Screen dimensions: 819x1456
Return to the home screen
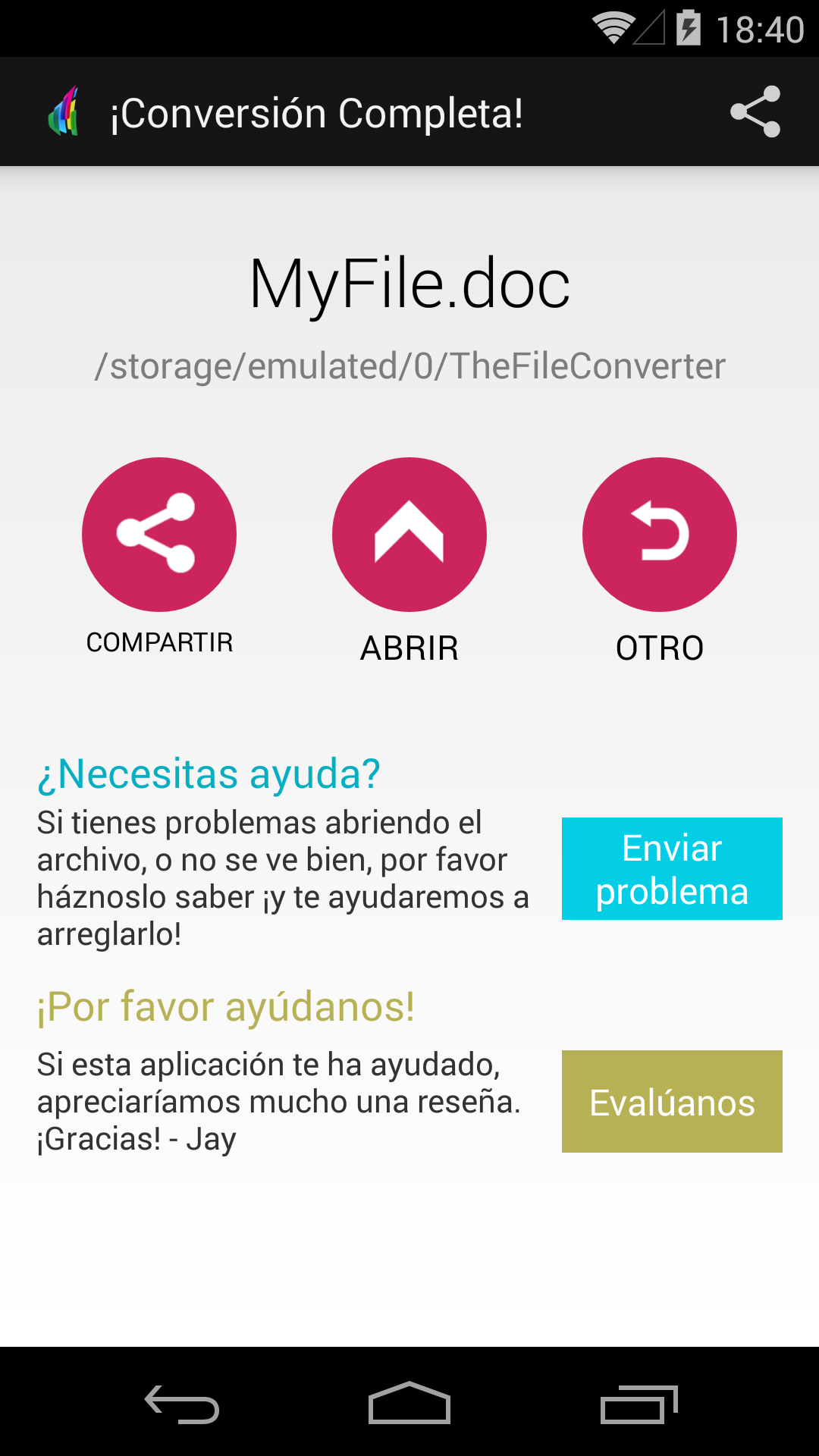(409, 1404)
